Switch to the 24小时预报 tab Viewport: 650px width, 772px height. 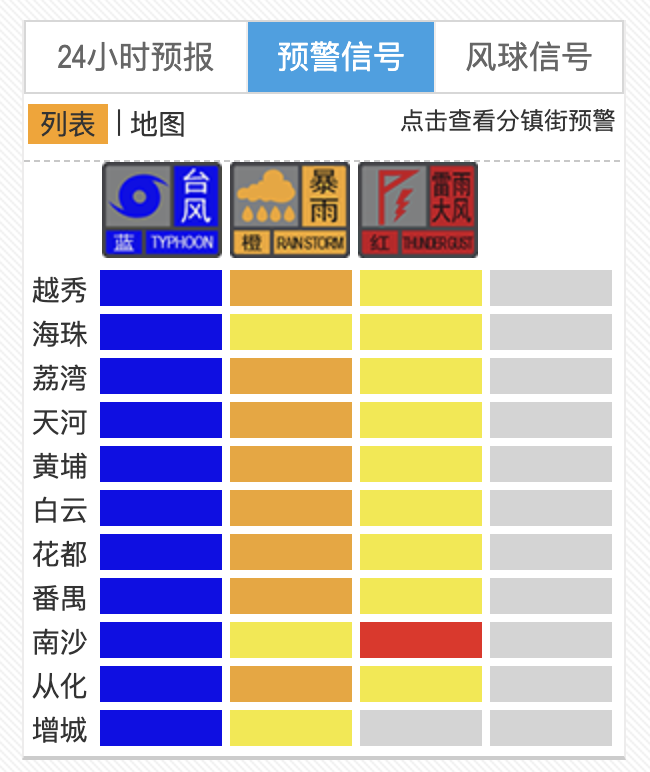136,57
